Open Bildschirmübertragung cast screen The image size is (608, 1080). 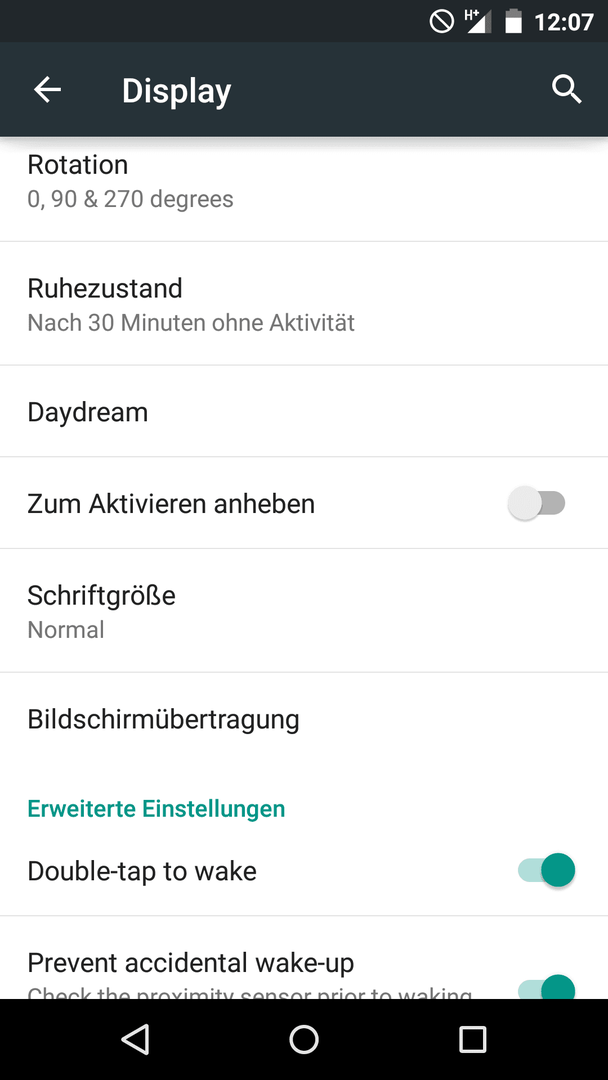[304, 719]
